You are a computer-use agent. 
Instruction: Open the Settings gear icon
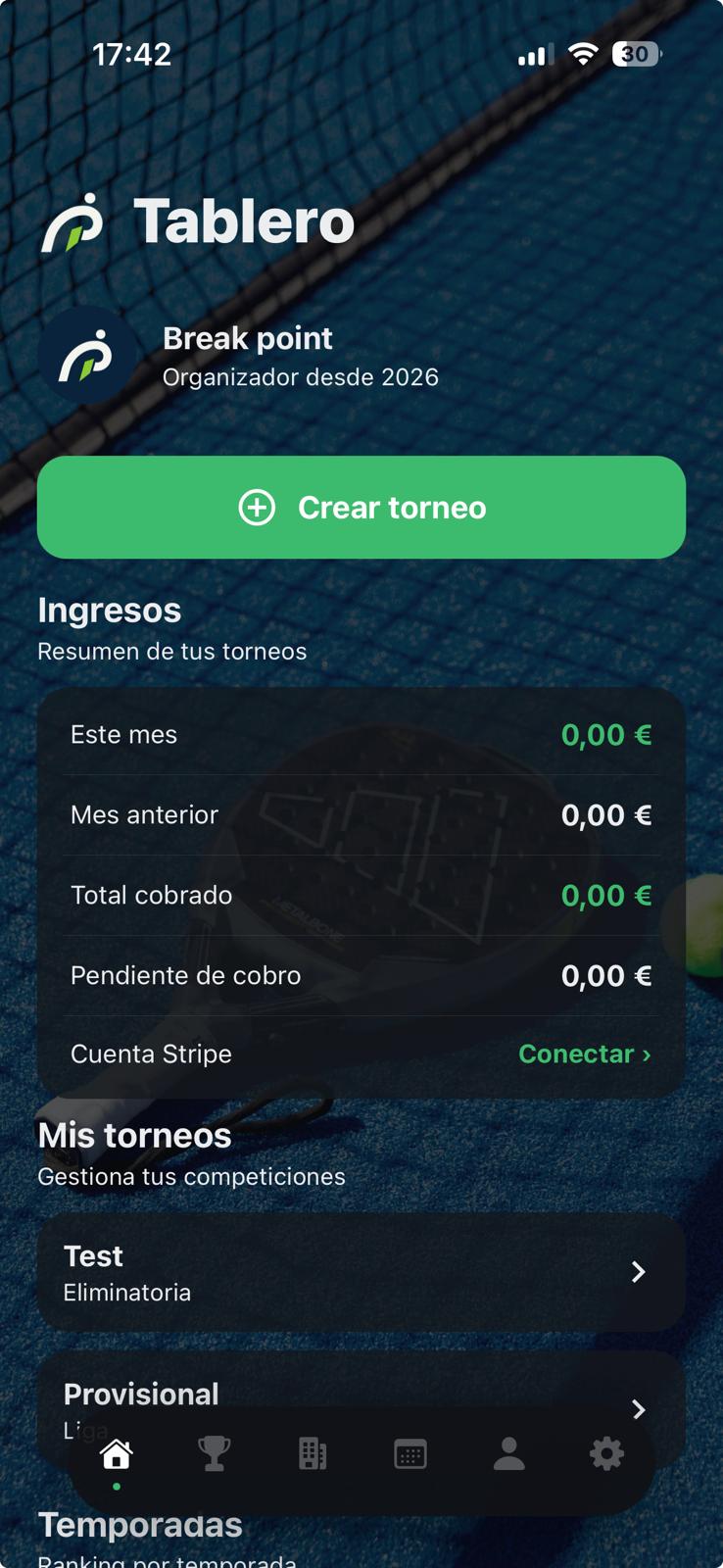[606, 1455]
